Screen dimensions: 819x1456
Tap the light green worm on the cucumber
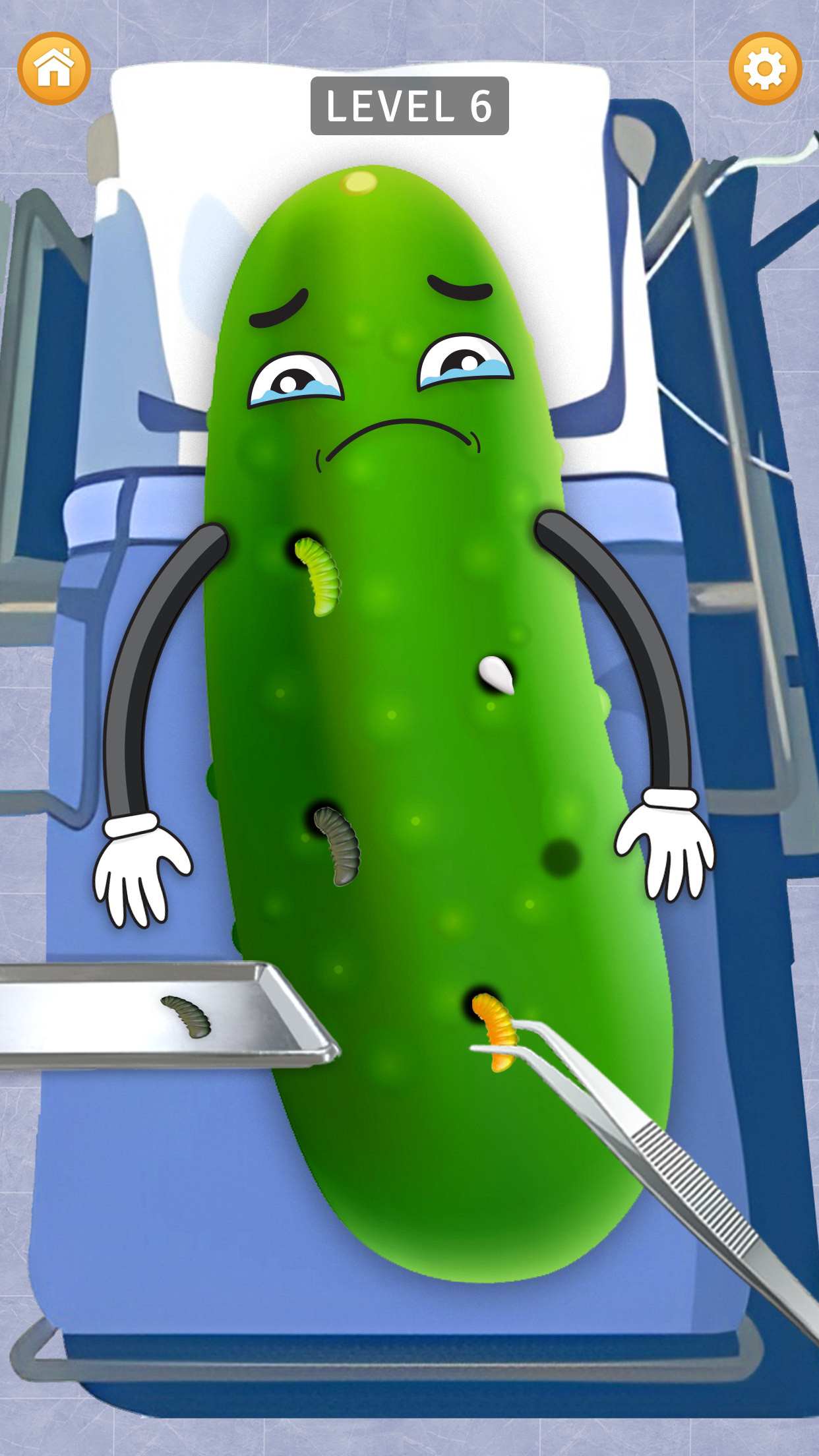pyautogui.click(x=319, y=577)
